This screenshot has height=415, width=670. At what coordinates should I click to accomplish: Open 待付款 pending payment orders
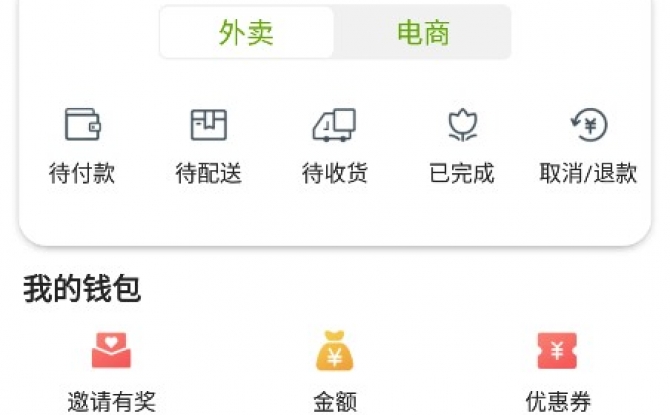coord(82,145)
